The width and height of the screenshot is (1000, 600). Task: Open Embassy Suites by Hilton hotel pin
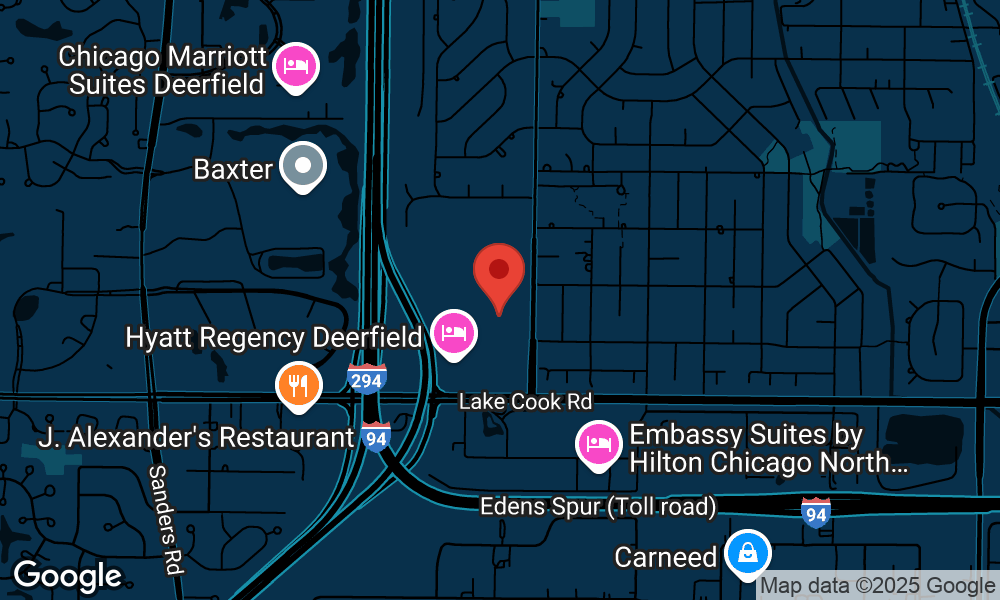(x=598, y=443)
